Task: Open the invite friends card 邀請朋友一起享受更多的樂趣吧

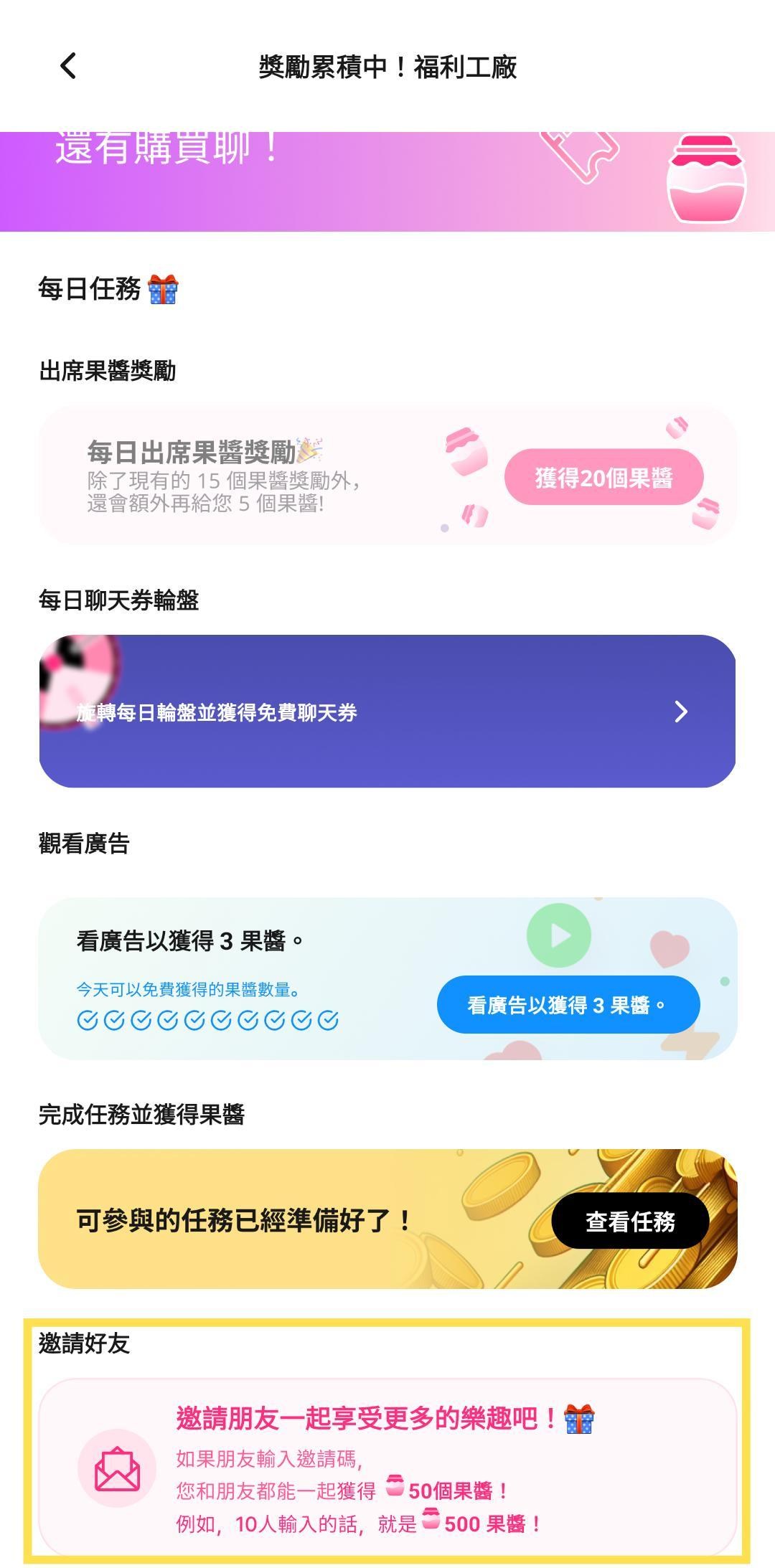Action: pos(387,1468)
